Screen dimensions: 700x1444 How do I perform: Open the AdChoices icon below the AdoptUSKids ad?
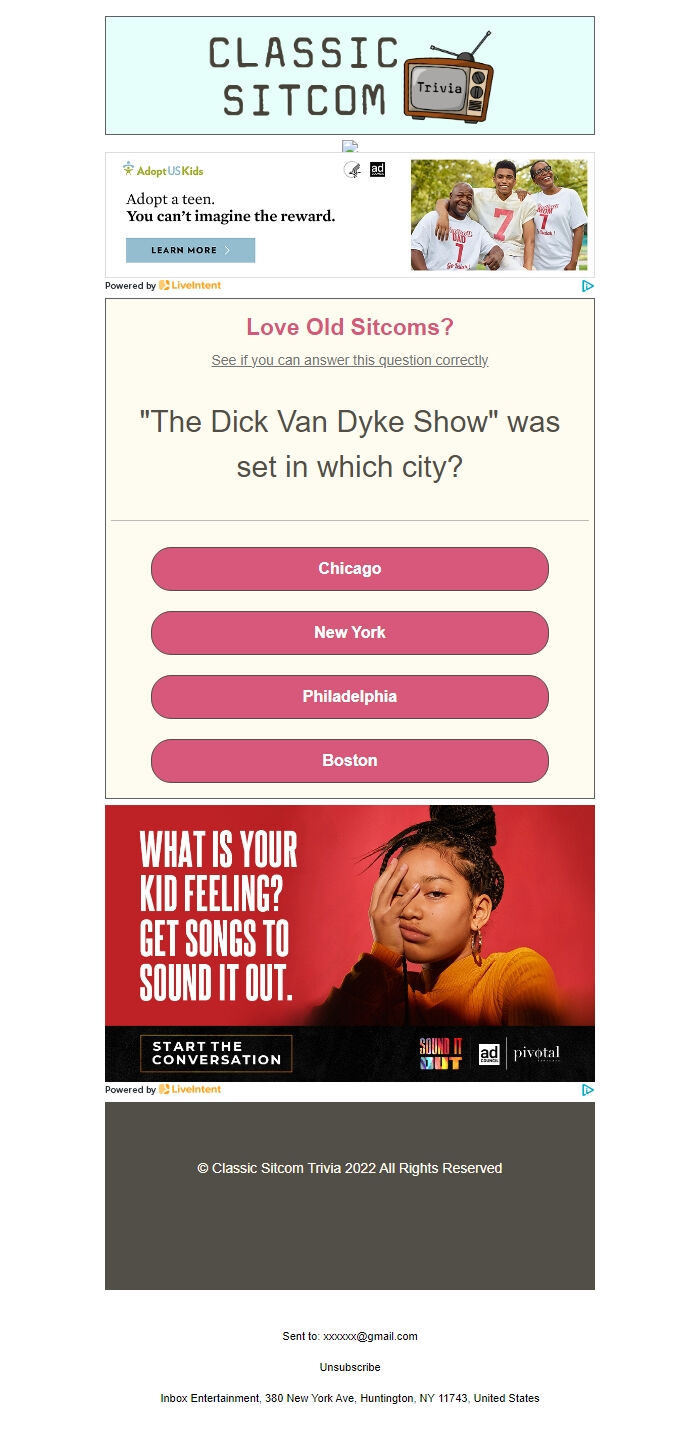(588, 286)
